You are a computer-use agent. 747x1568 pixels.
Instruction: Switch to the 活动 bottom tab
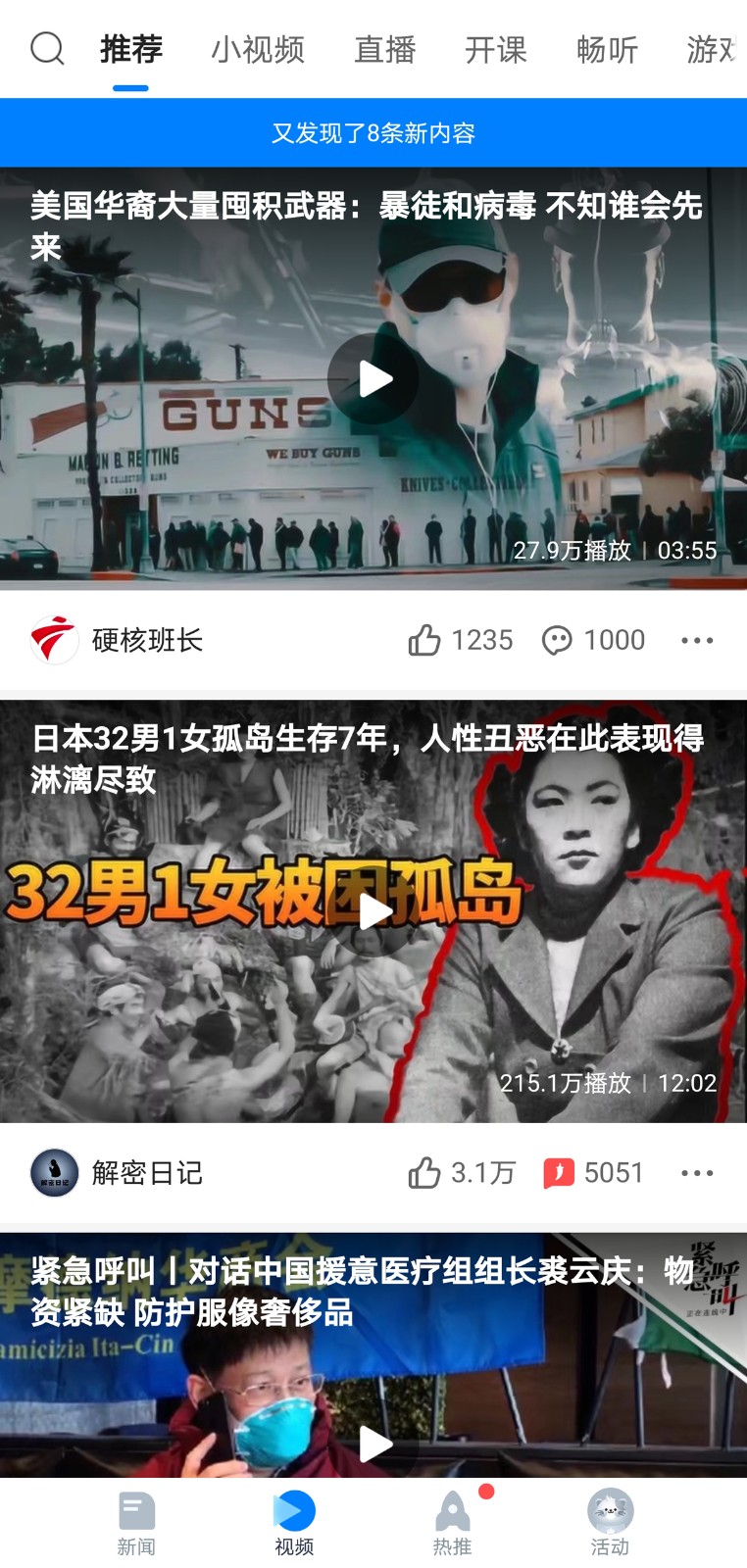coord(610,1524)
